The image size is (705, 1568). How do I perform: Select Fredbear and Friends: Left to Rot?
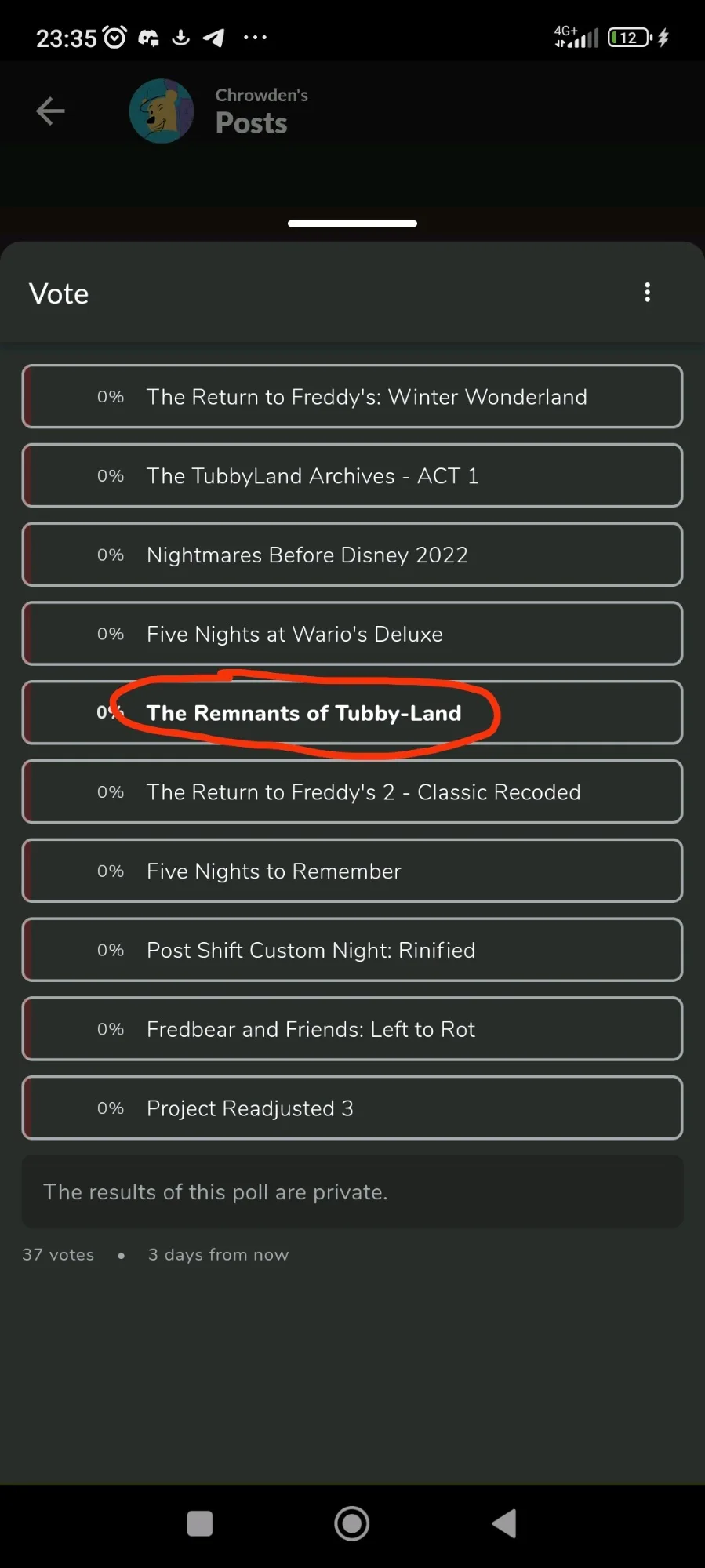coord(352,1028)
